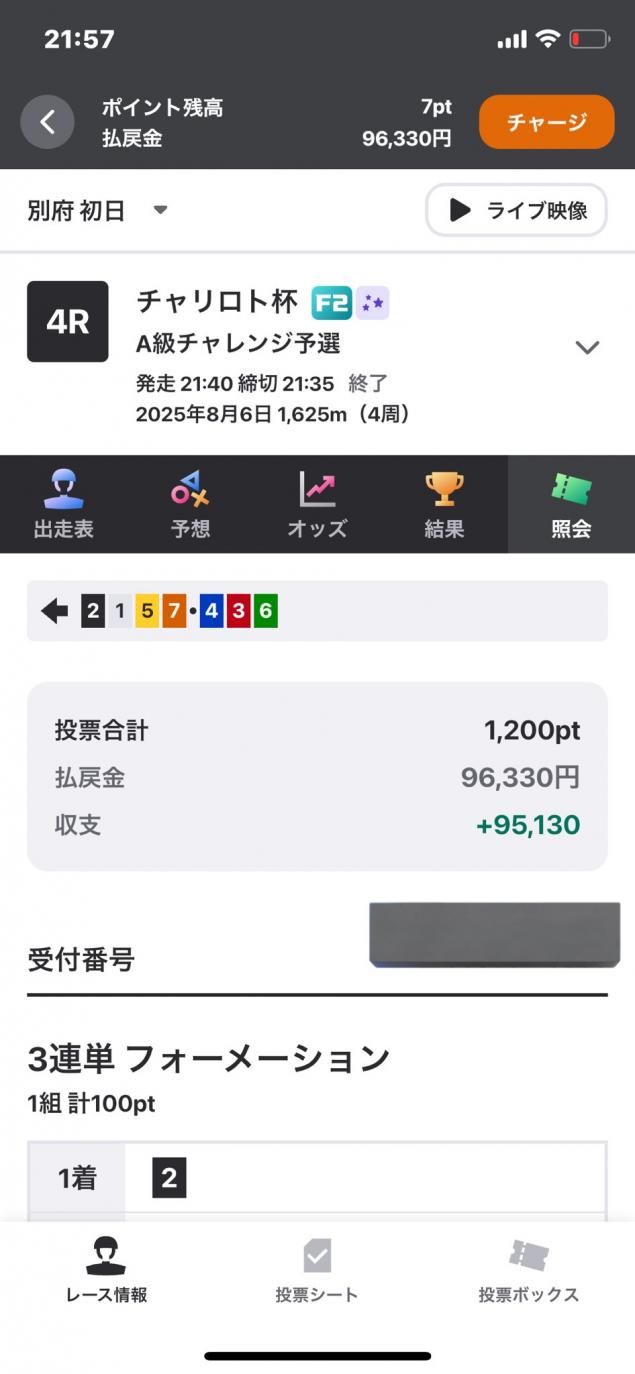
Task: Go back with the arrow button
Action: click(x=47, y=122)
